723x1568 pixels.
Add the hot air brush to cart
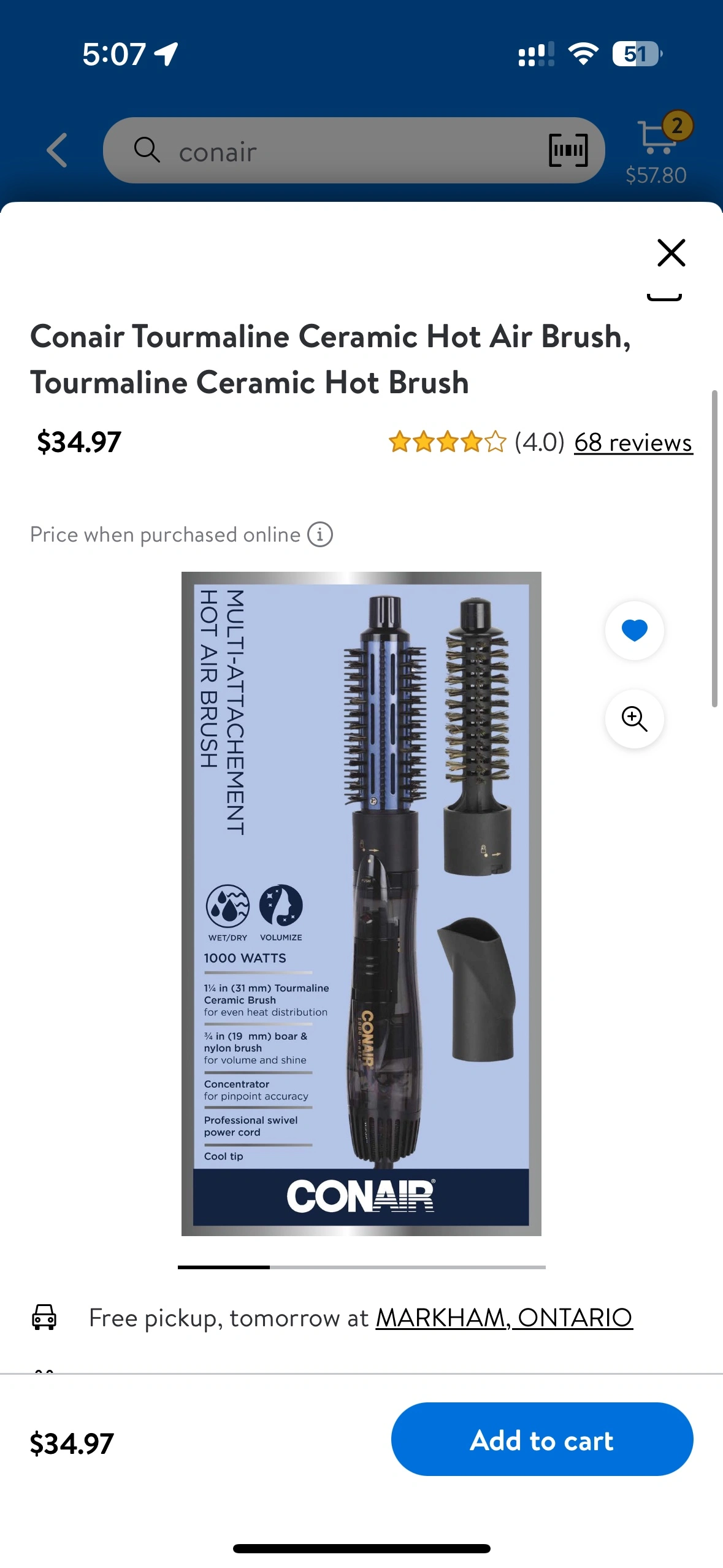coord(542,1439)
